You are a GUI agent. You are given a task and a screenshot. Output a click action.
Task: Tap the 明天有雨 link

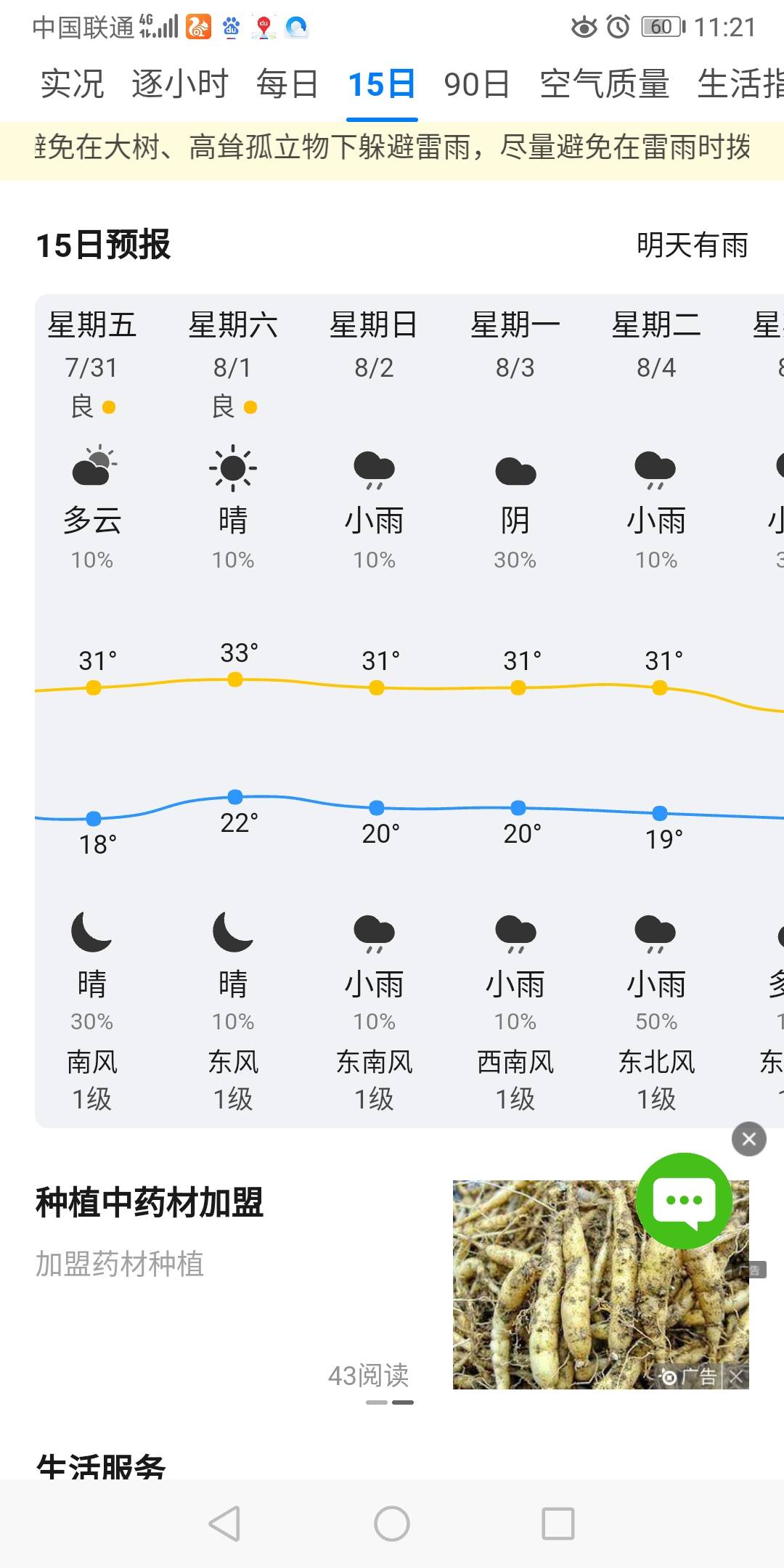click(x=692, y=245)
